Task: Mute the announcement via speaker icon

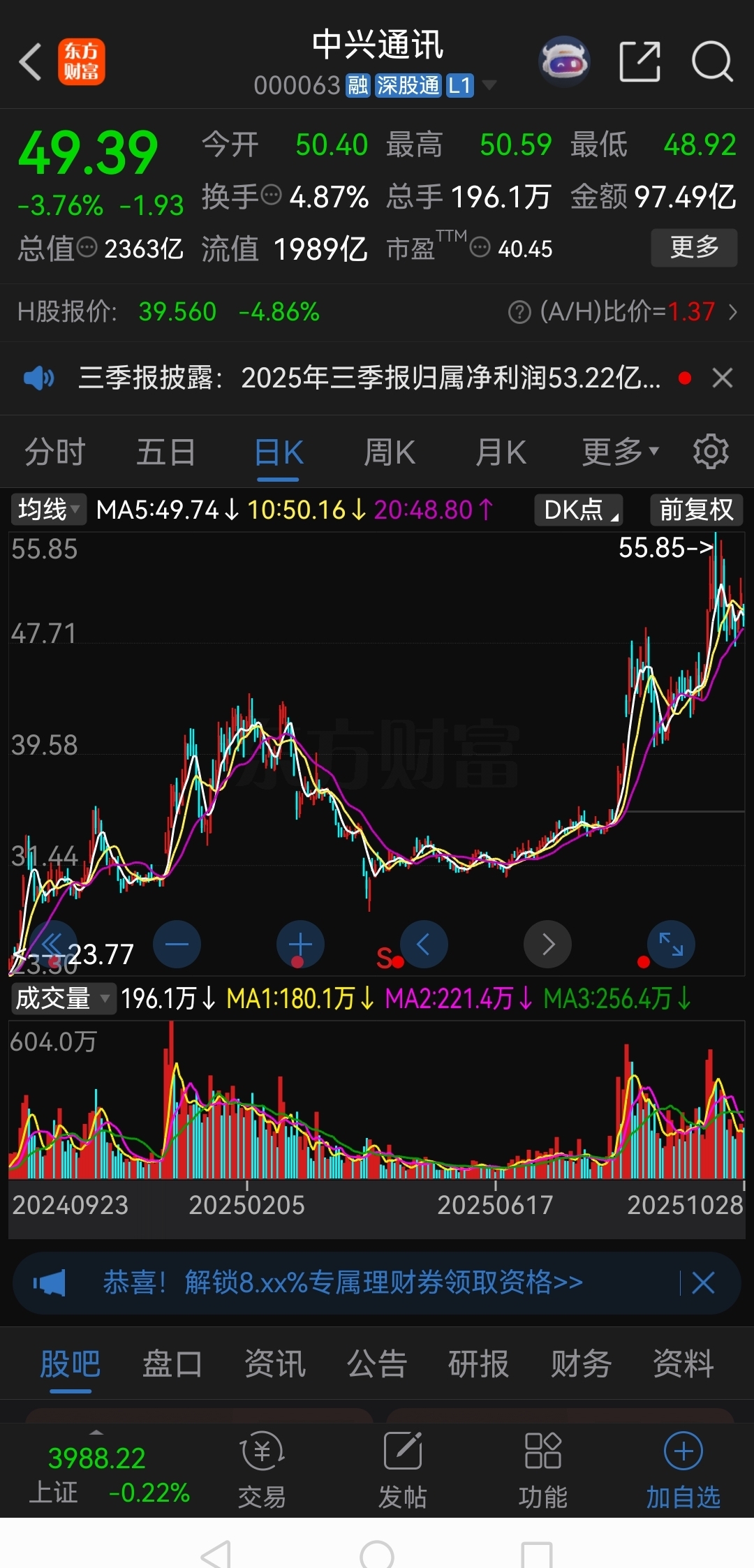Action: point(40,378)
